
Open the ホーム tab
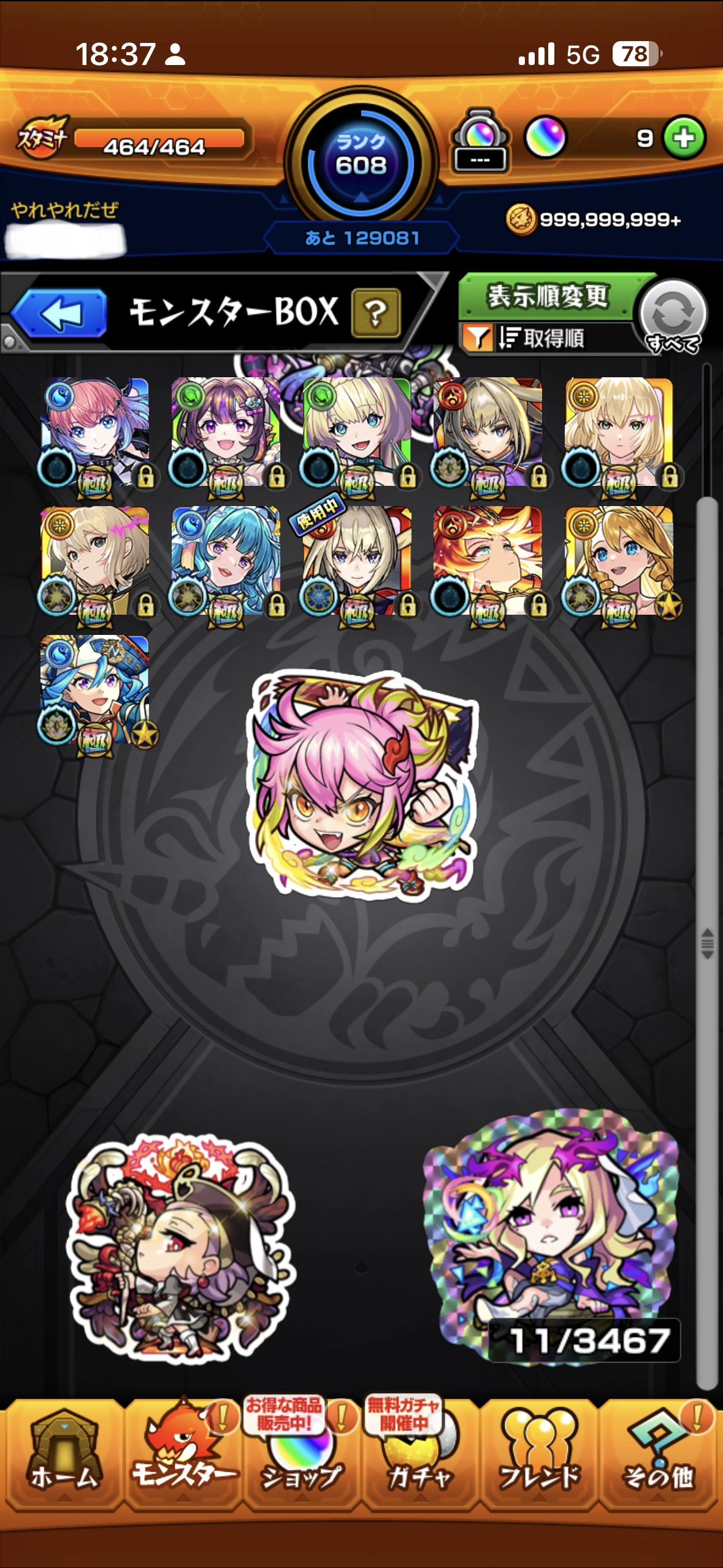63,1458
